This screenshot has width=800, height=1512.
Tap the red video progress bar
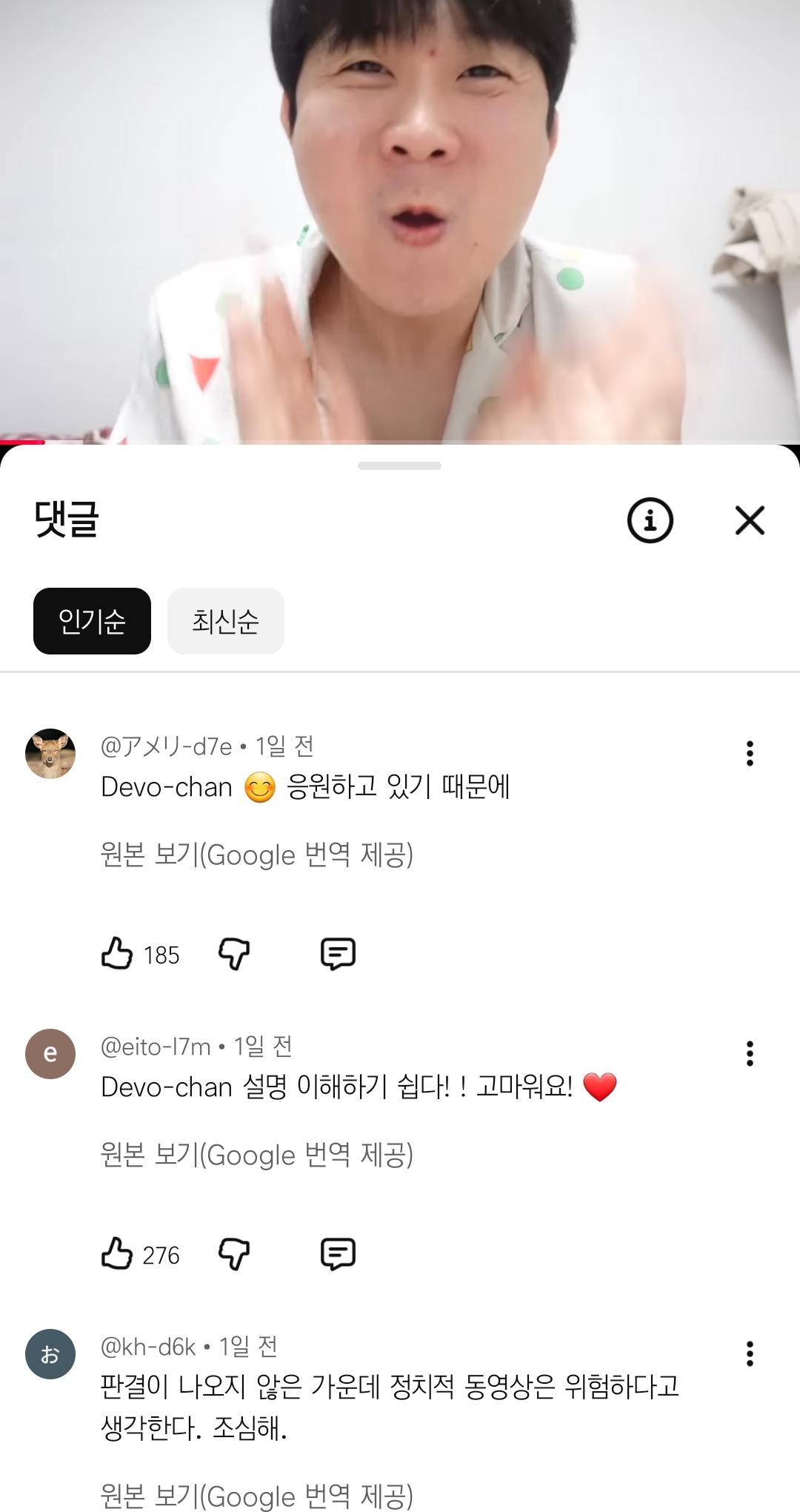[x=22, y=442]
